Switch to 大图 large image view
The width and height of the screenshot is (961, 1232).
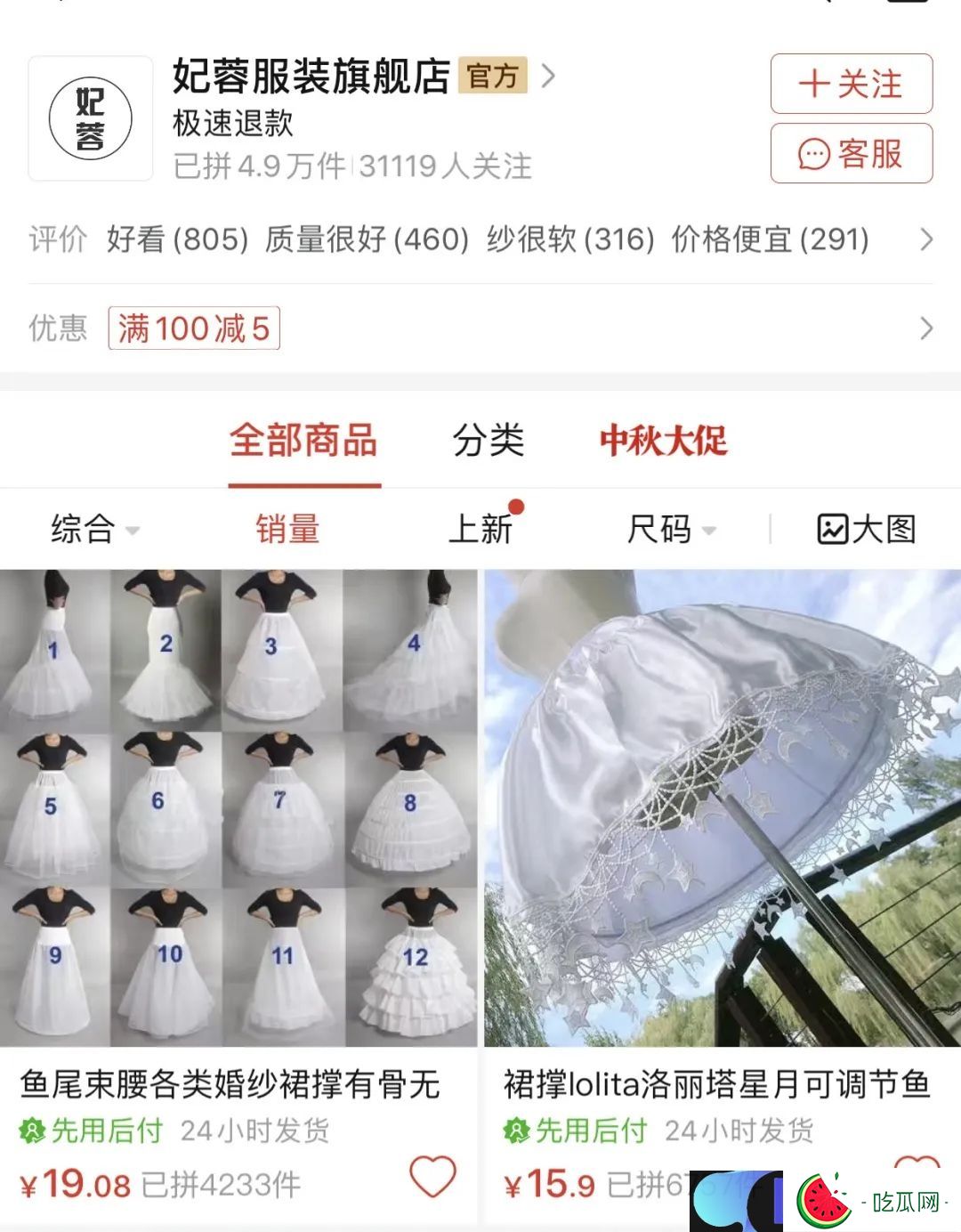(866, 530)
